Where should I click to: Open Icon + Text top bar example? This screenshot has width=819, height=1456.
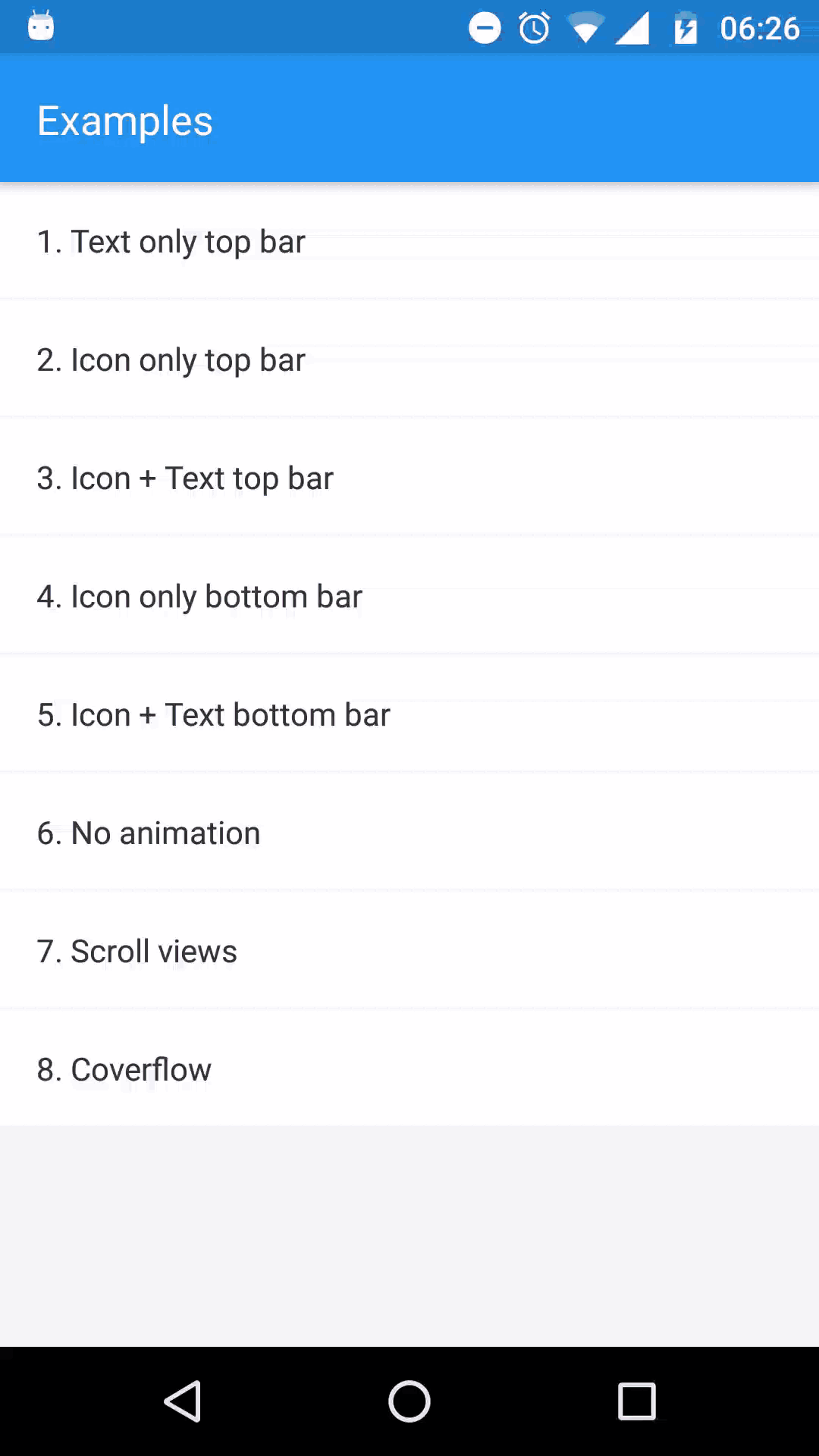(x=409, y=478)
